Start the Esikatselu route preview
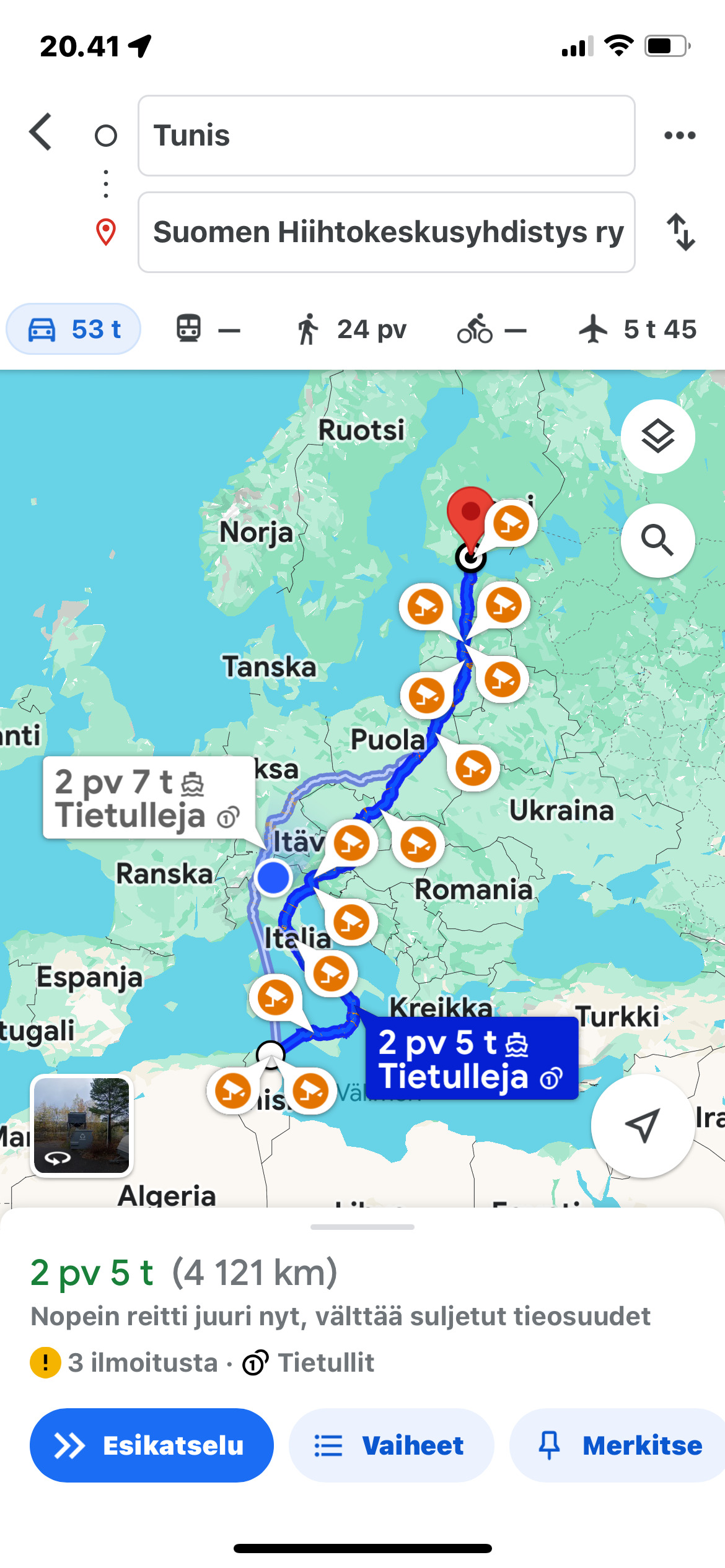Viewport: 725px width, 1568px height. [x=152, y=1445]
